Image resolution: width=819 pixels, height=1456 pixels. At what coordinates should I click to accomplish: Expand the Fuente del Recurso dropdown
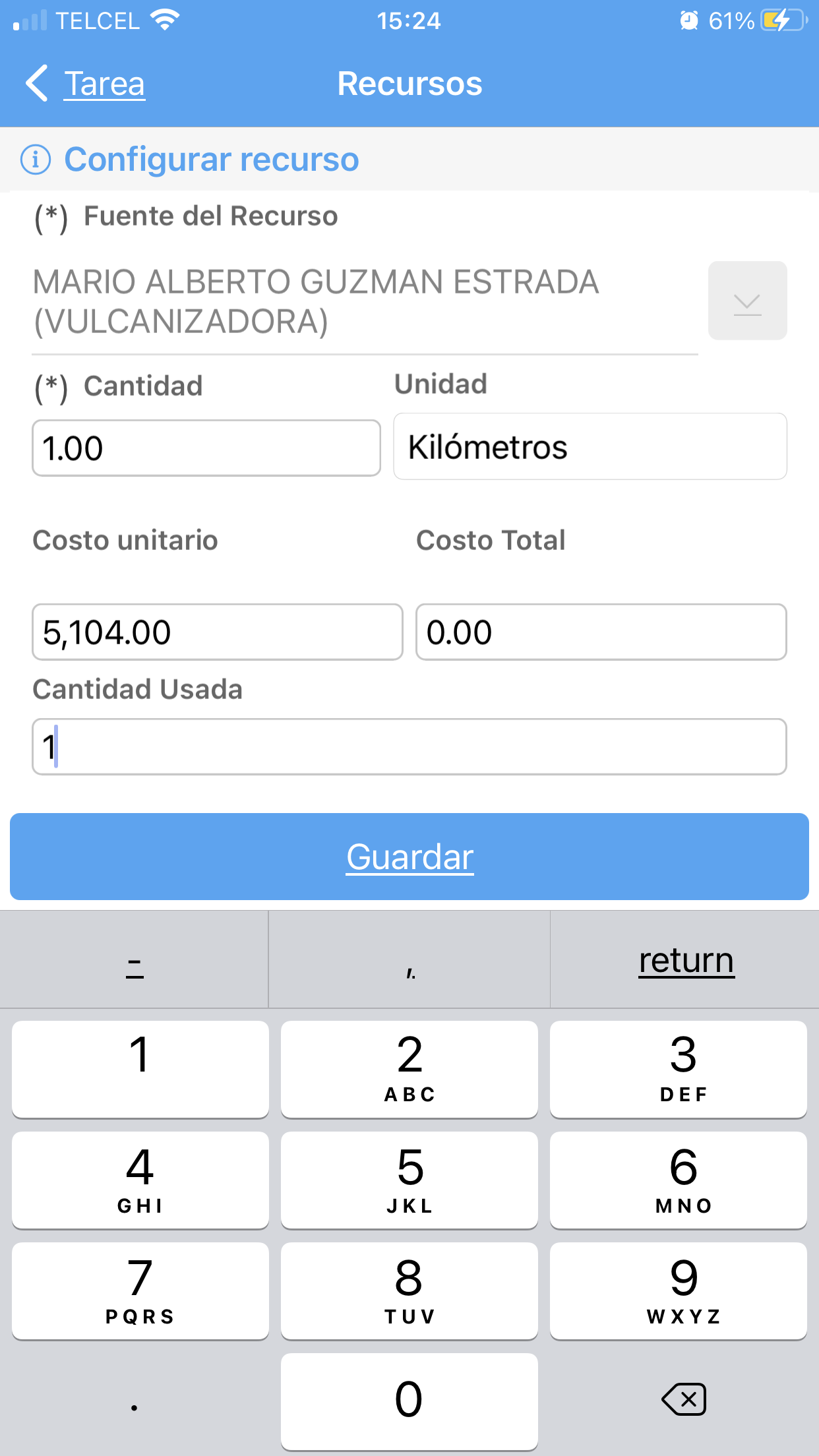point(747,301)
